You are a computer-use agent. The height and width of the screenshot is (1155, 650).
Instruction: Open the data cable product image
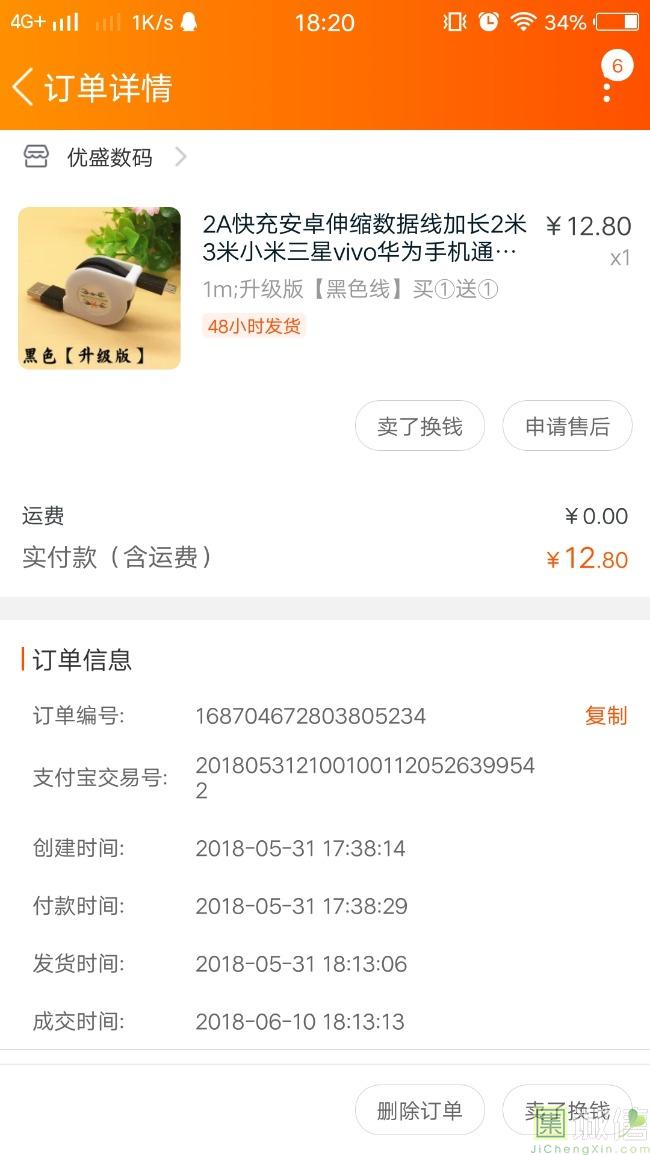coord(99,288)
